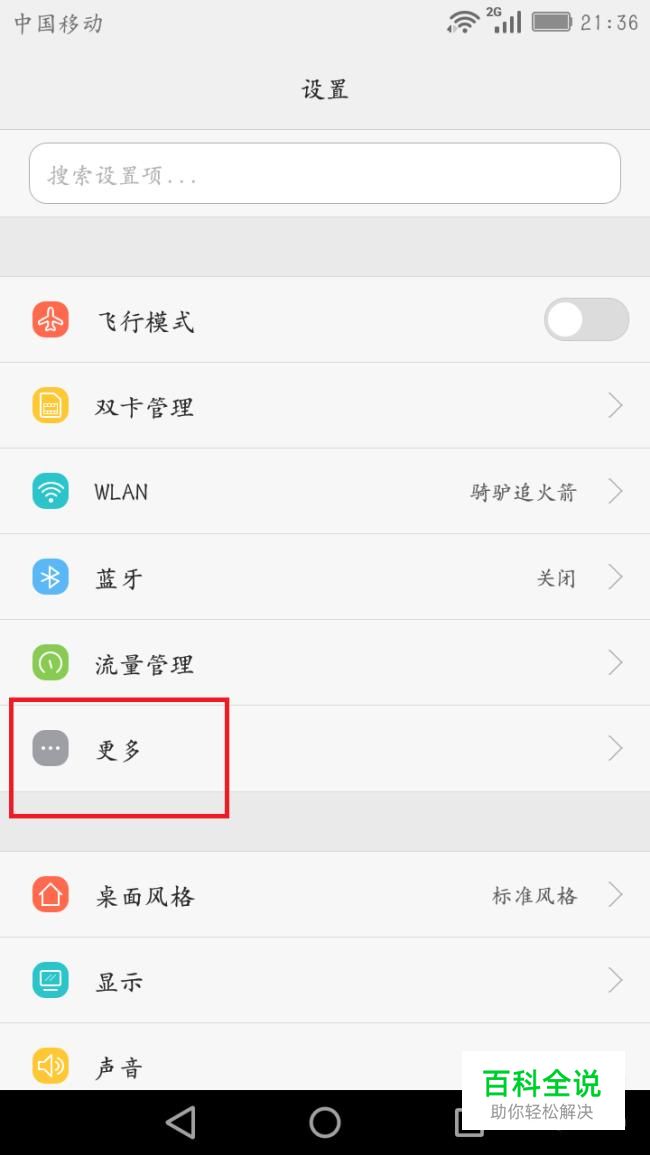Screen dimensions: 650x1155
Task: Open 流量管理 settings
Action: pyautogui.click(x=324, y=663)
